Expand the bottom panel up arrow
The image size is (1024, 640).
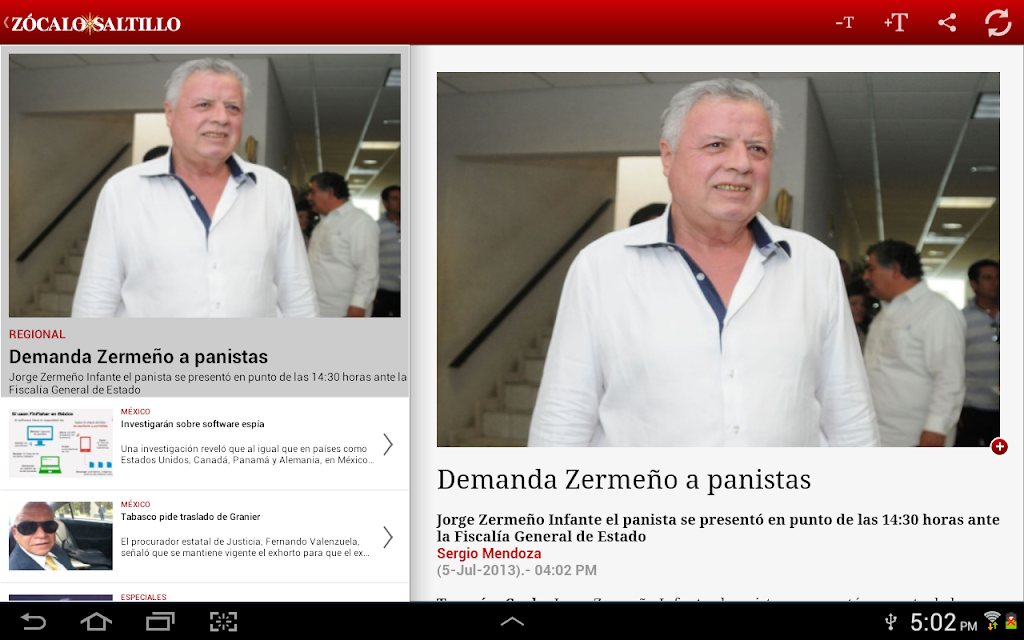tap(512, 622)
